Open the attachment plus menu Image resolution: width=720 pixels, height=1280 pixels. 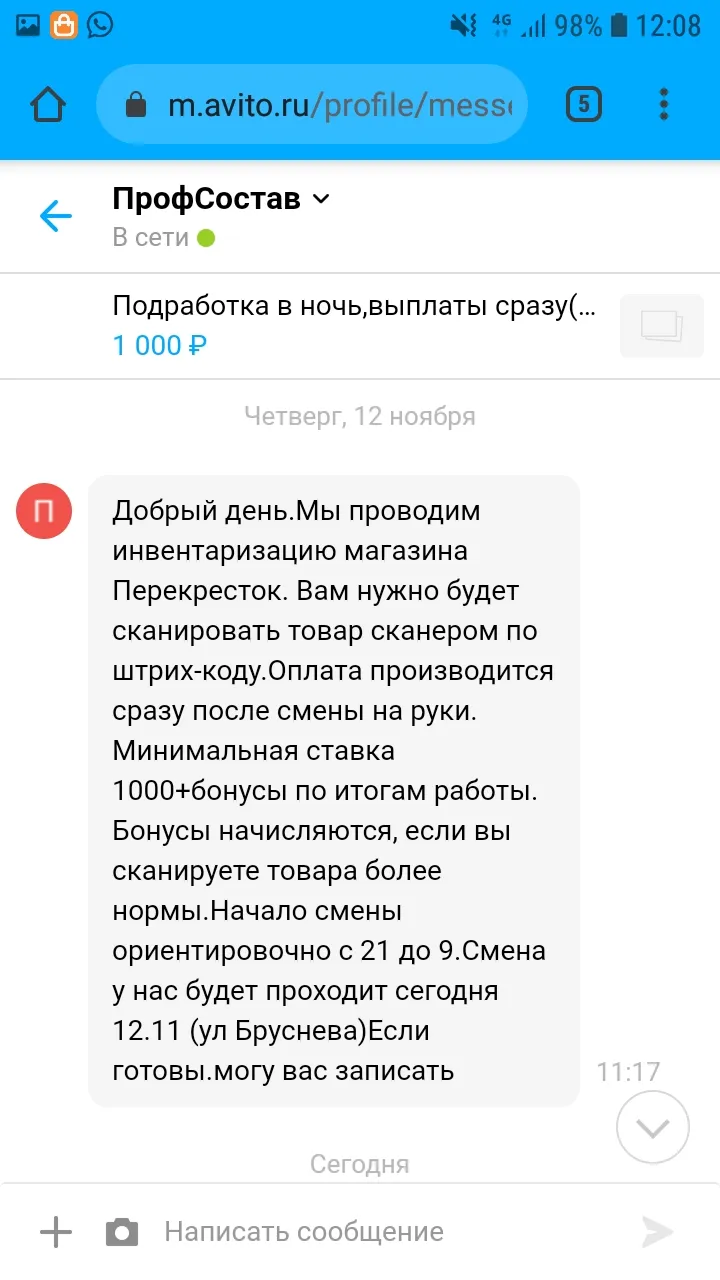click(x=56, y=1232)
